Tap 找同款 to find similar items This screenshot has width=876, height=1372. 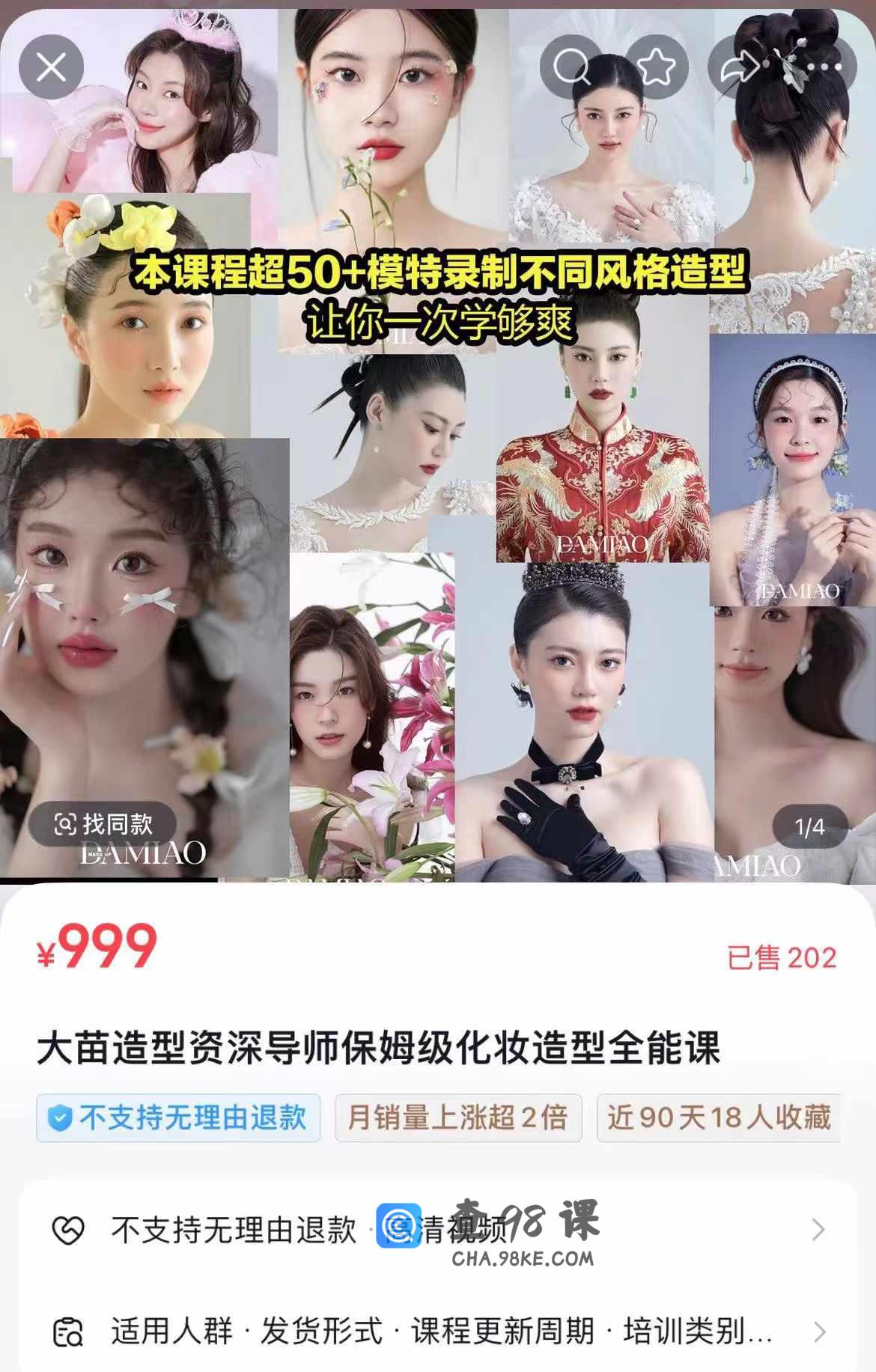point(103,824)
